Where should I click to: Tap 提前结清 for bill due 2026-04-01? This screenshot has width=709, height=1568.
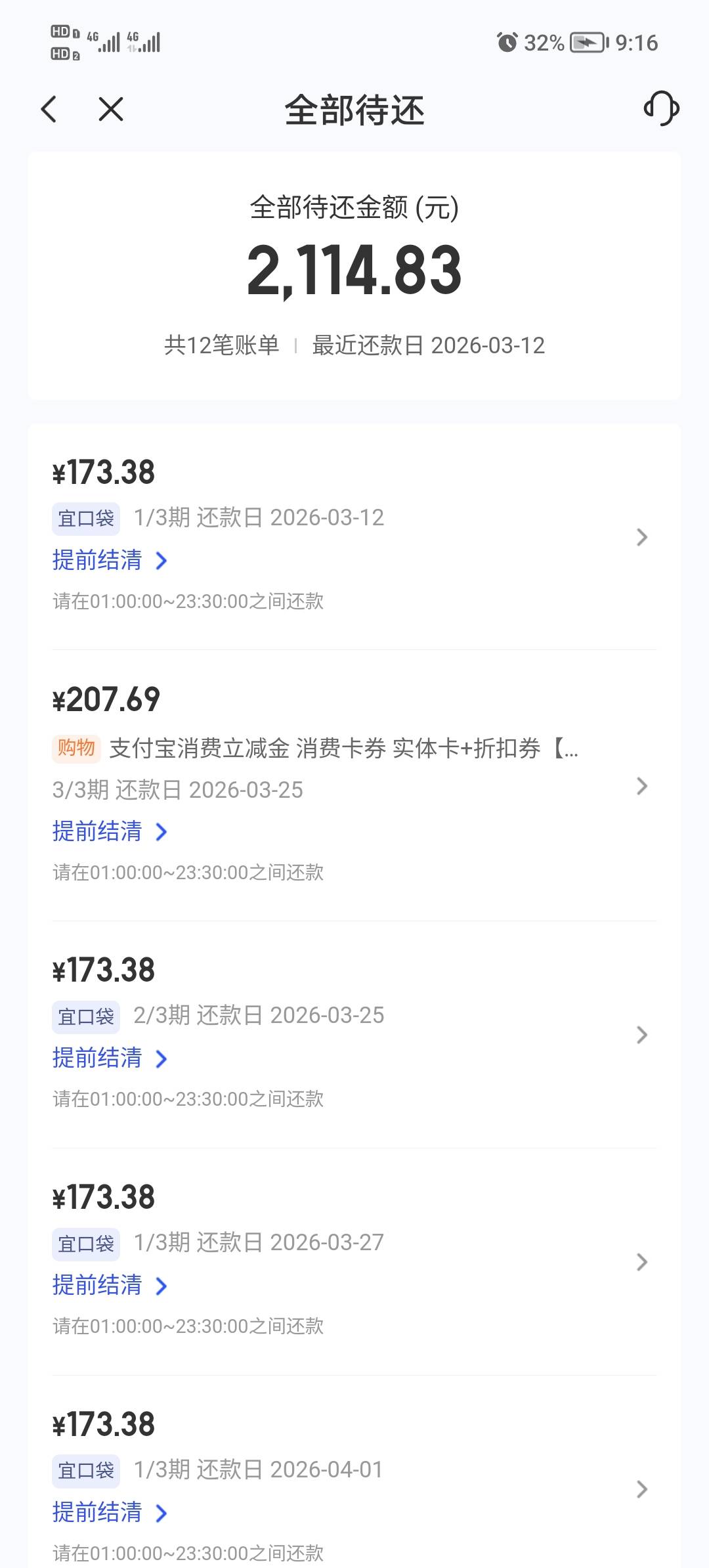pyautogui.click(x=110, y=1512)
